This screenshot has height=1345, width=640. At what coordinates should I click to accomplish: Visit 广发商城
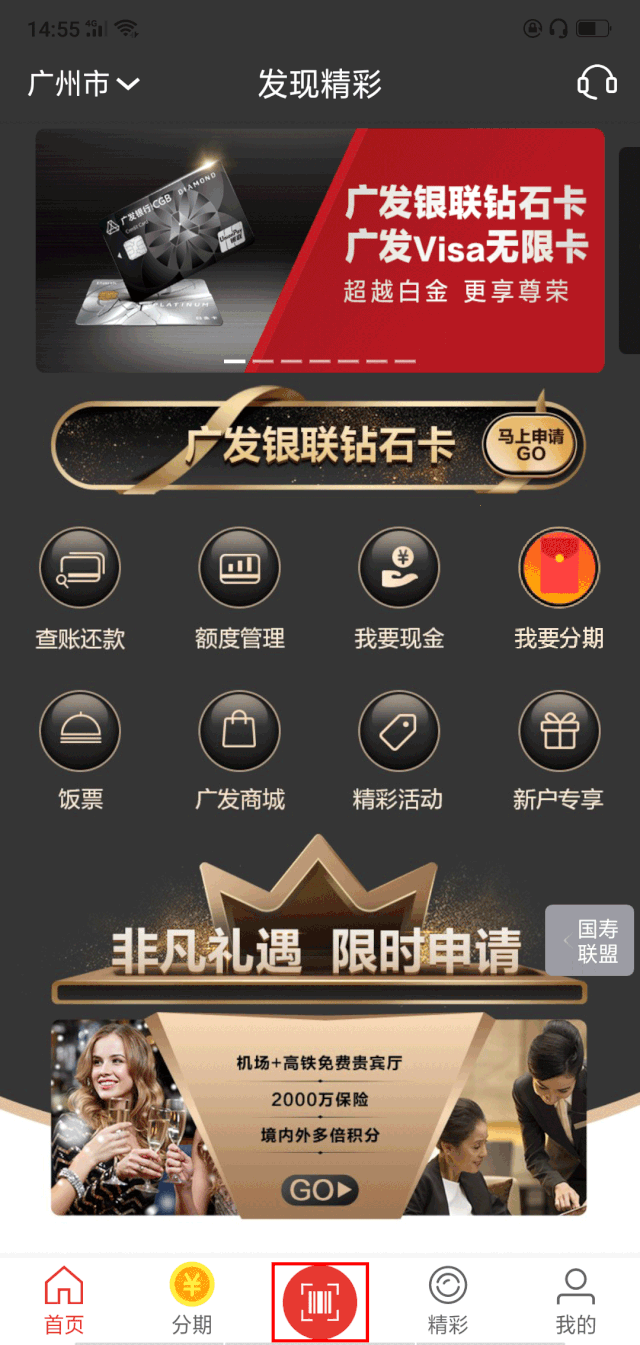tap(240, 751)
